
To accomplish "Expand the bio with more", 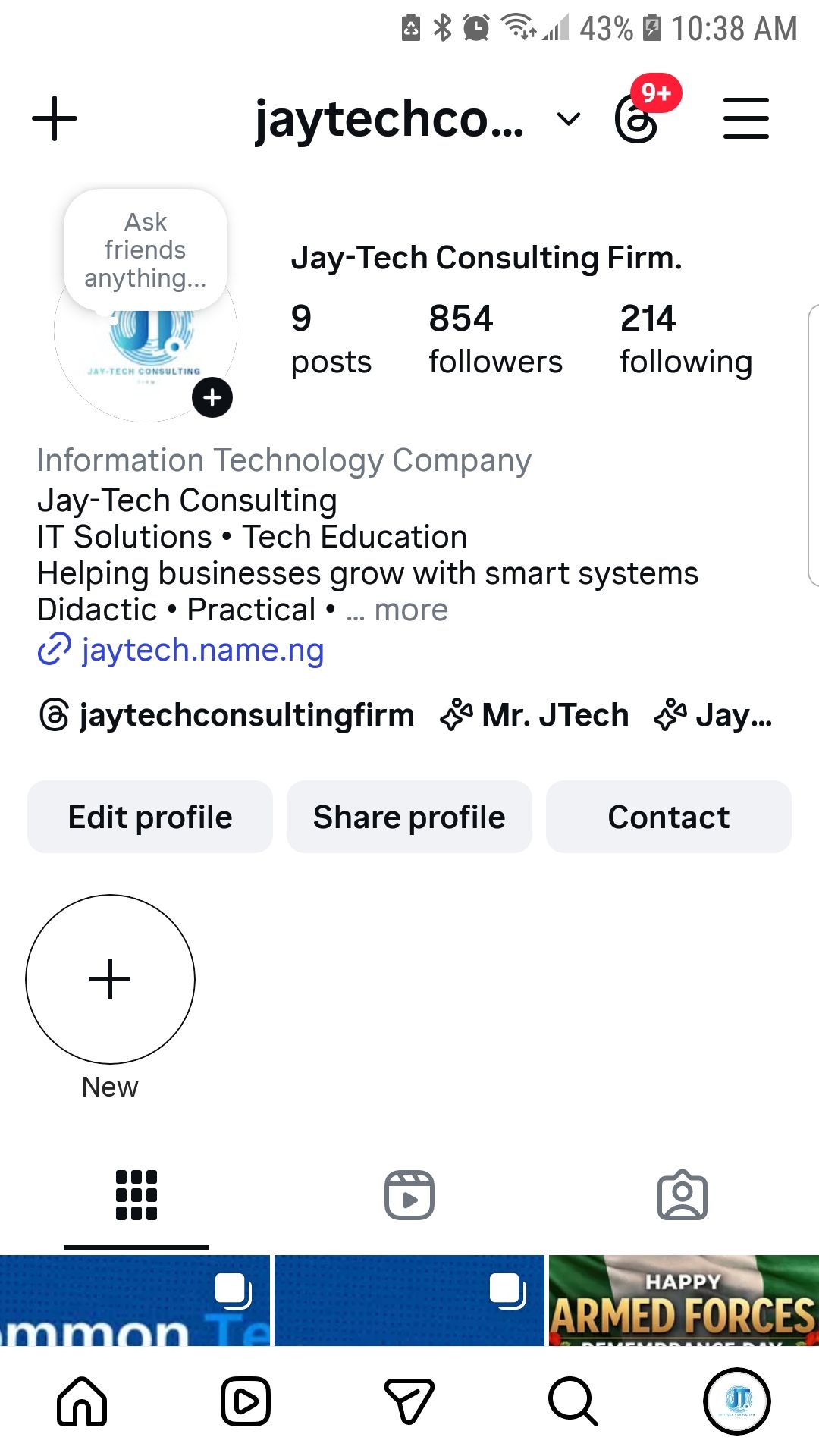I will [x=411, y=610].
